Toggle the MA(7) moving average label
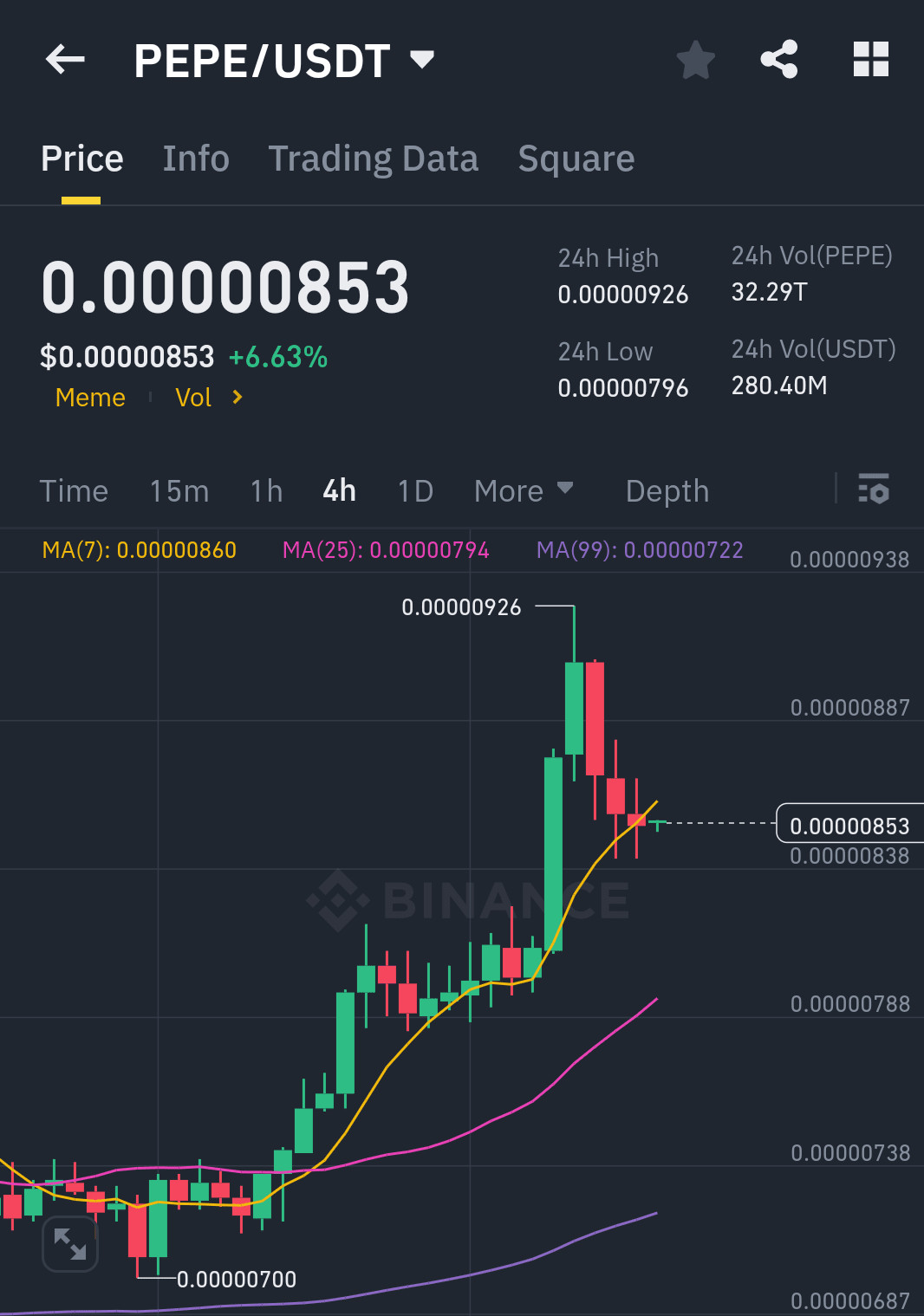Viewport: 924px width, 1316px height. tap(139, 549)
